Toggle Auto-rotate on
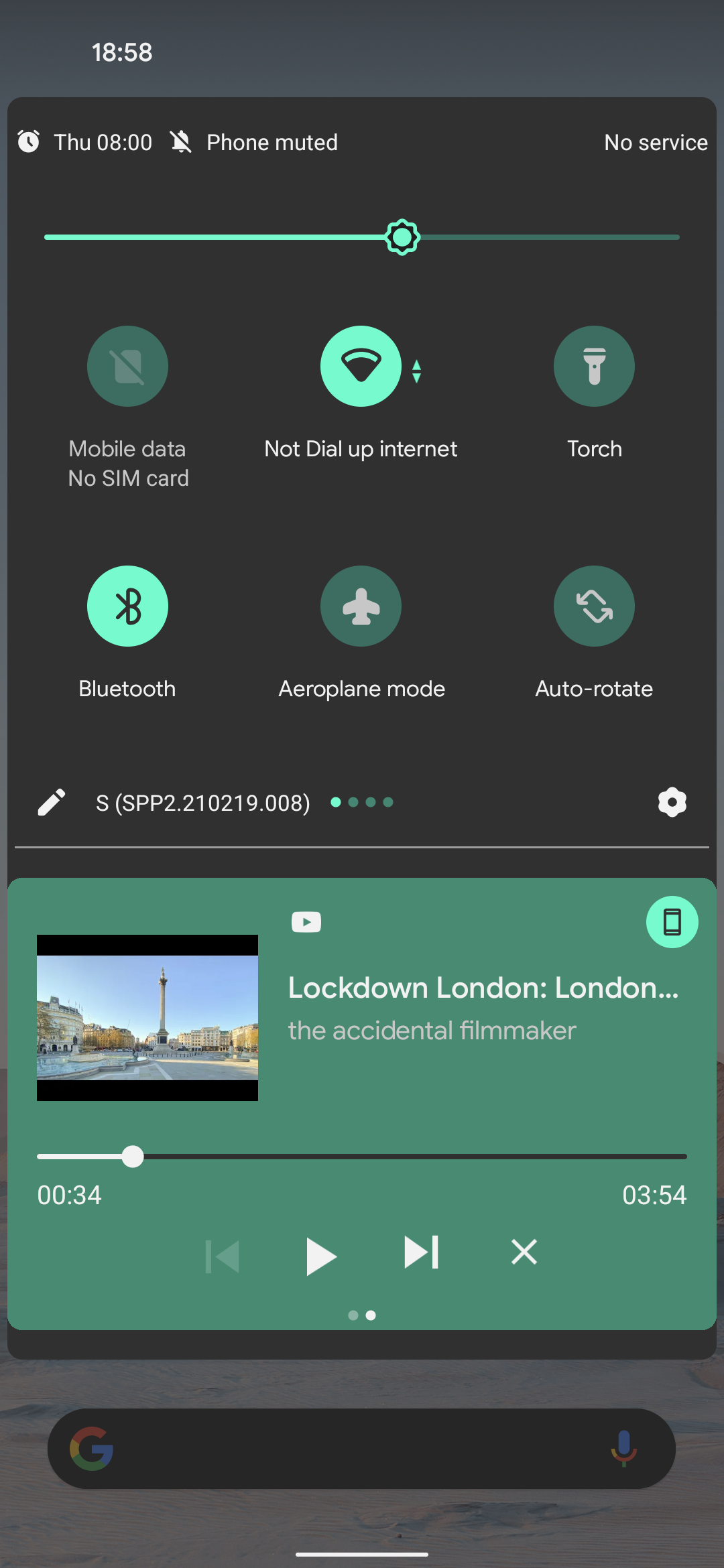This screenshot has width=724, height=1568. (594, 606)
